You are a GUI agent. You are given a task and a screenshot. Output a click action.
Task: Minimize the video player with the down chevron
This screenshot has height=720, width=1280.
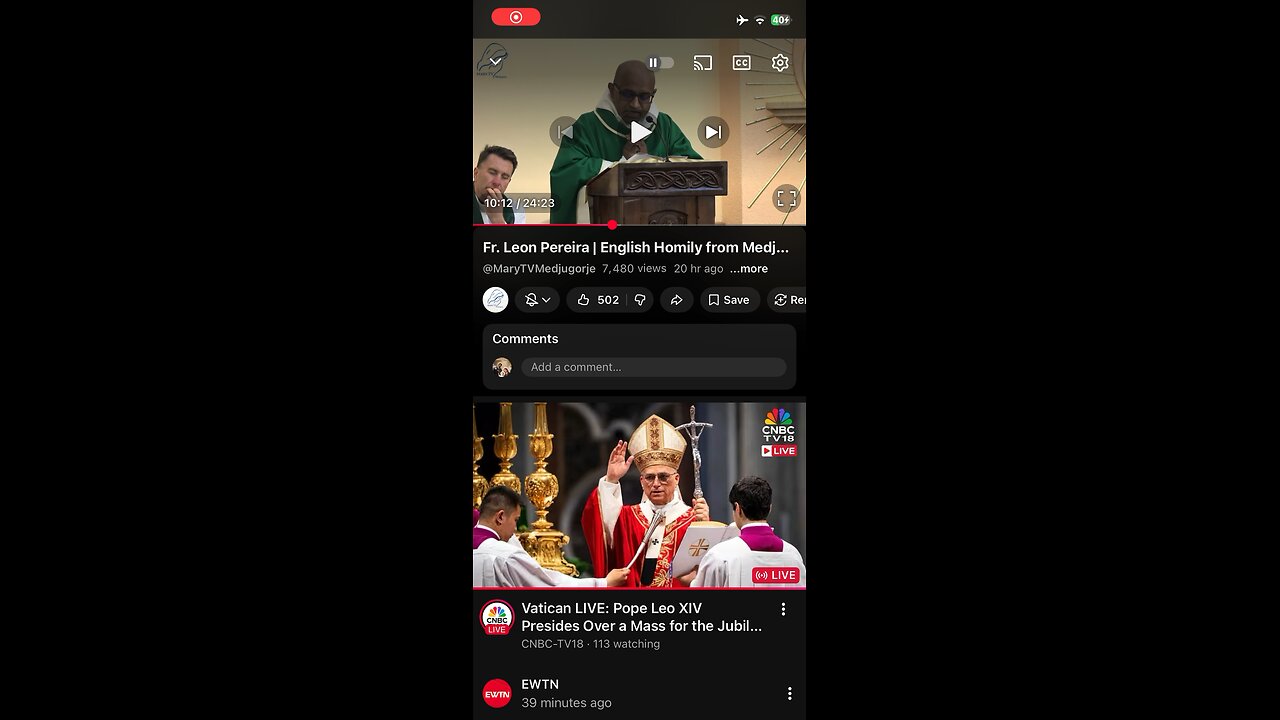494,62
